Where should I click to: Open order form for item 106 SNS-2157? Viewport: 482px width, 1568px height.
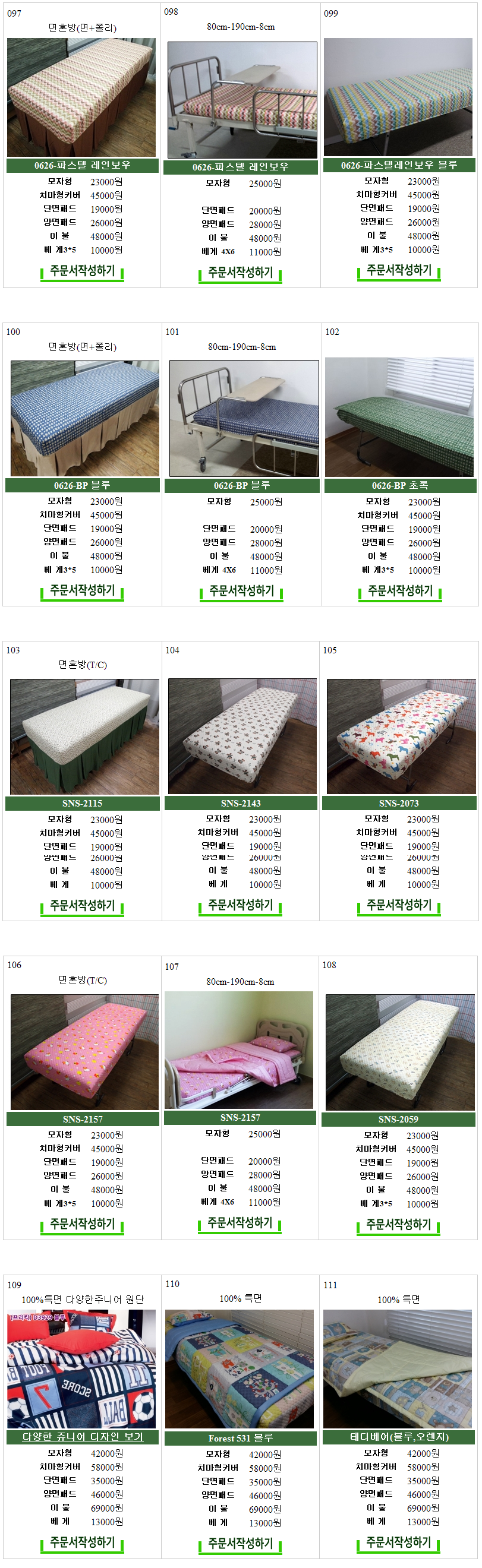82,1225
